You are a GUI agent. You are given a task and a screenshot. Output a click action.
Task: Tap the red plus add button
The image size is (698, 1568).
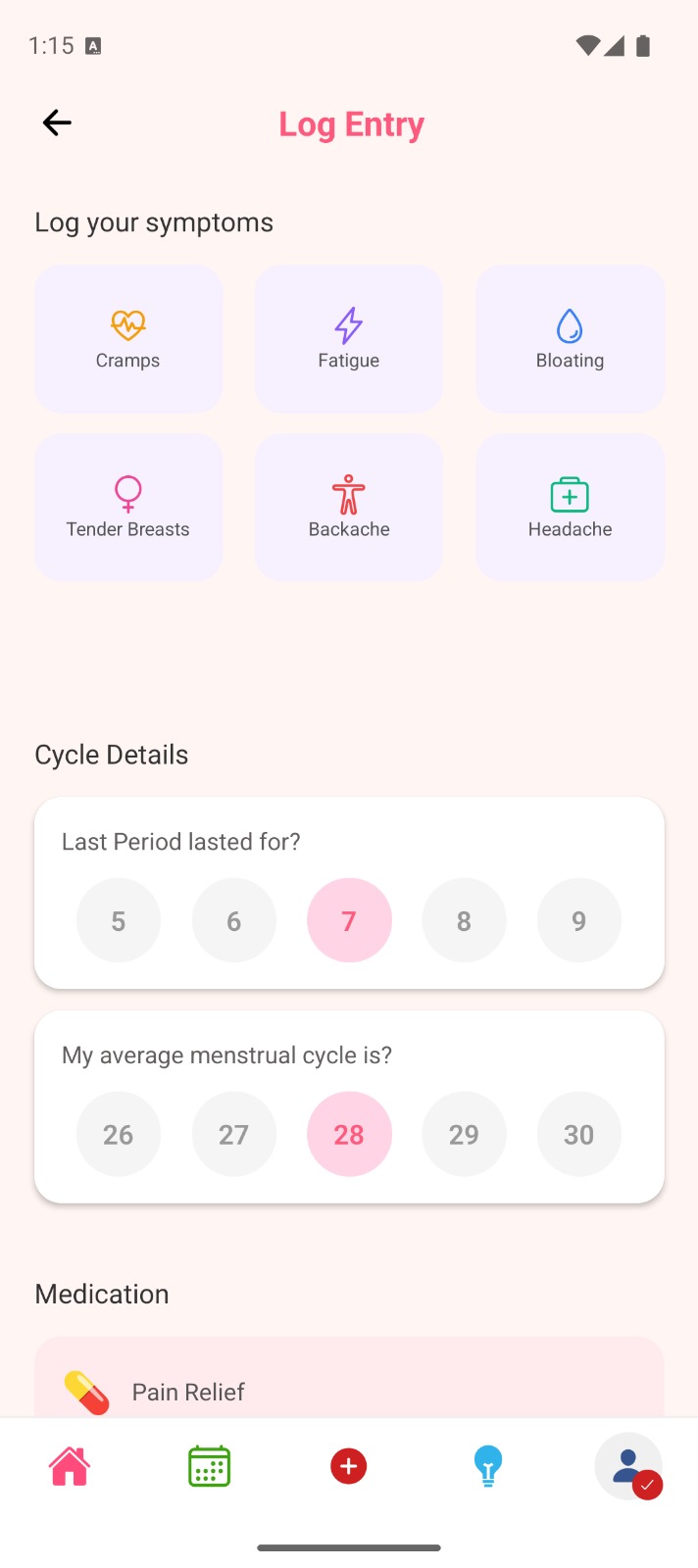coord(348,1466)
